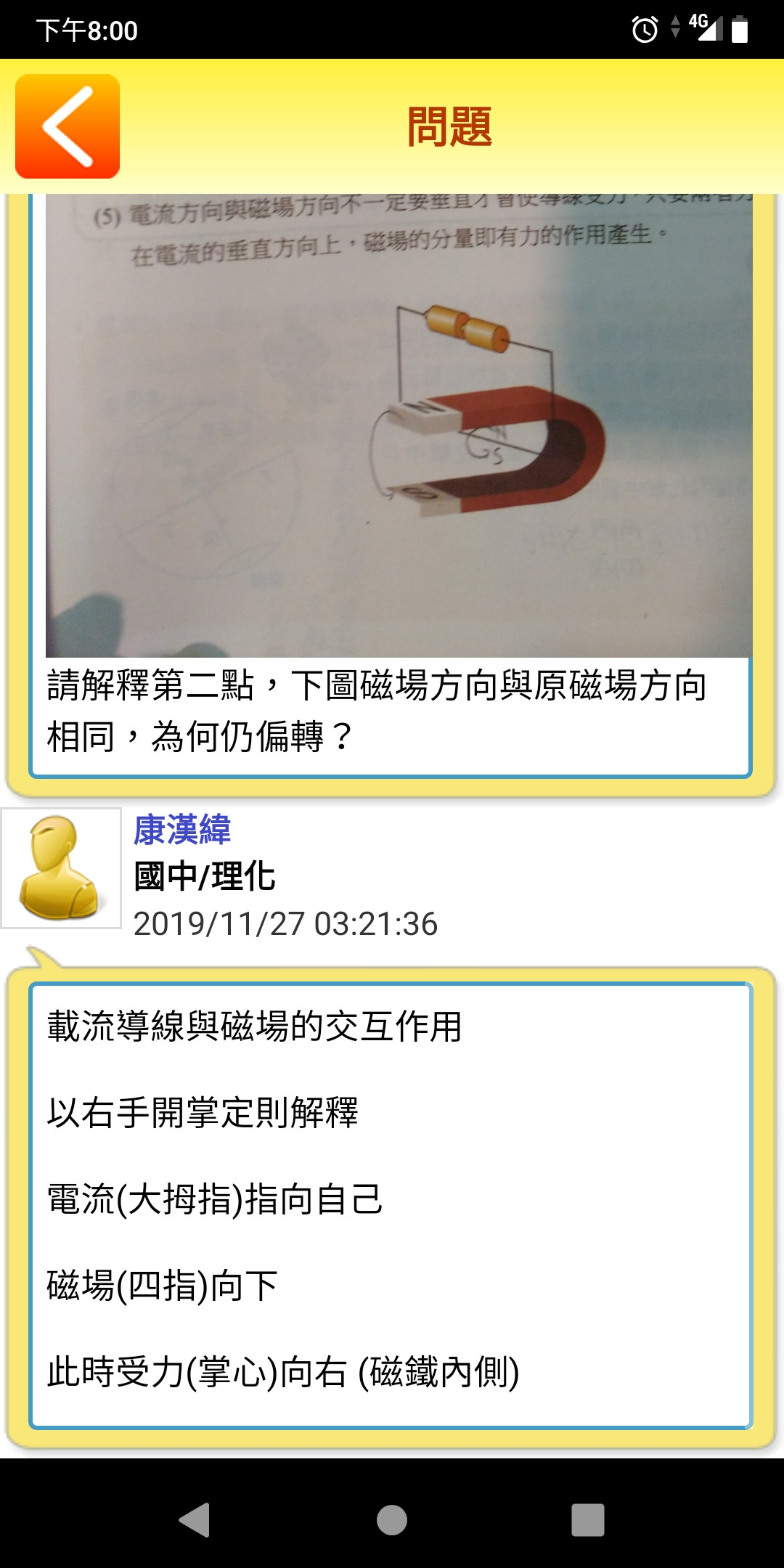Tap 康漢緯's avatar picture
Viewport: 784px width, 1568px height.
point(61,868)
